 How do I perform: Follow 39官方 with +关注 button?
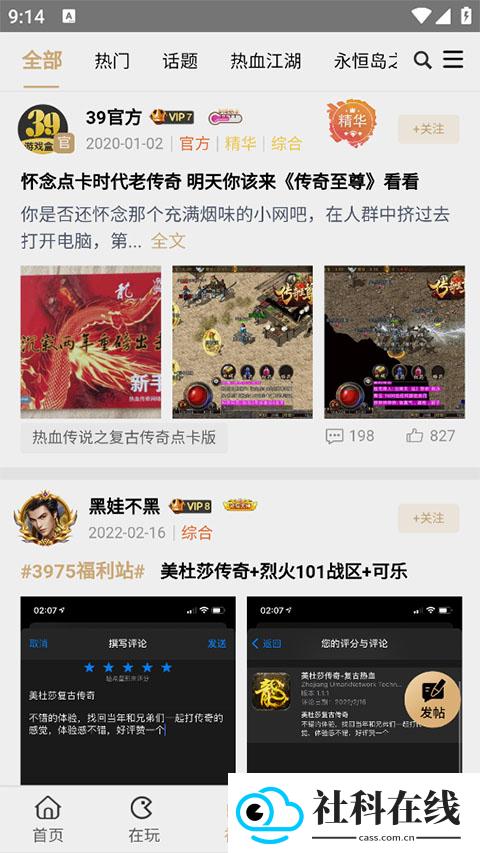click(428, 129)
